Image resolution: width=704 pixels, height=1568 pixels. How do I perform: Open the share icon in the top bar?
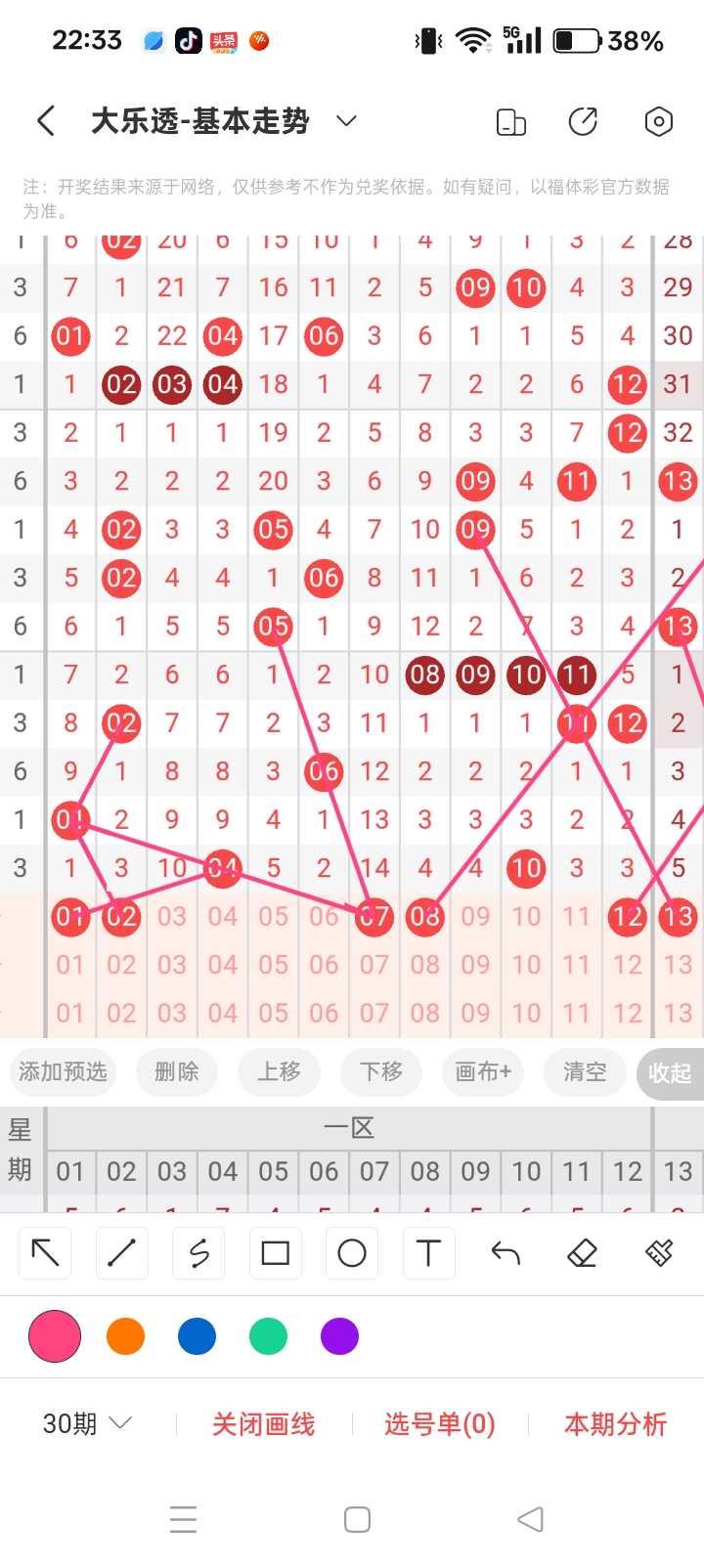[x=583, y=121]
